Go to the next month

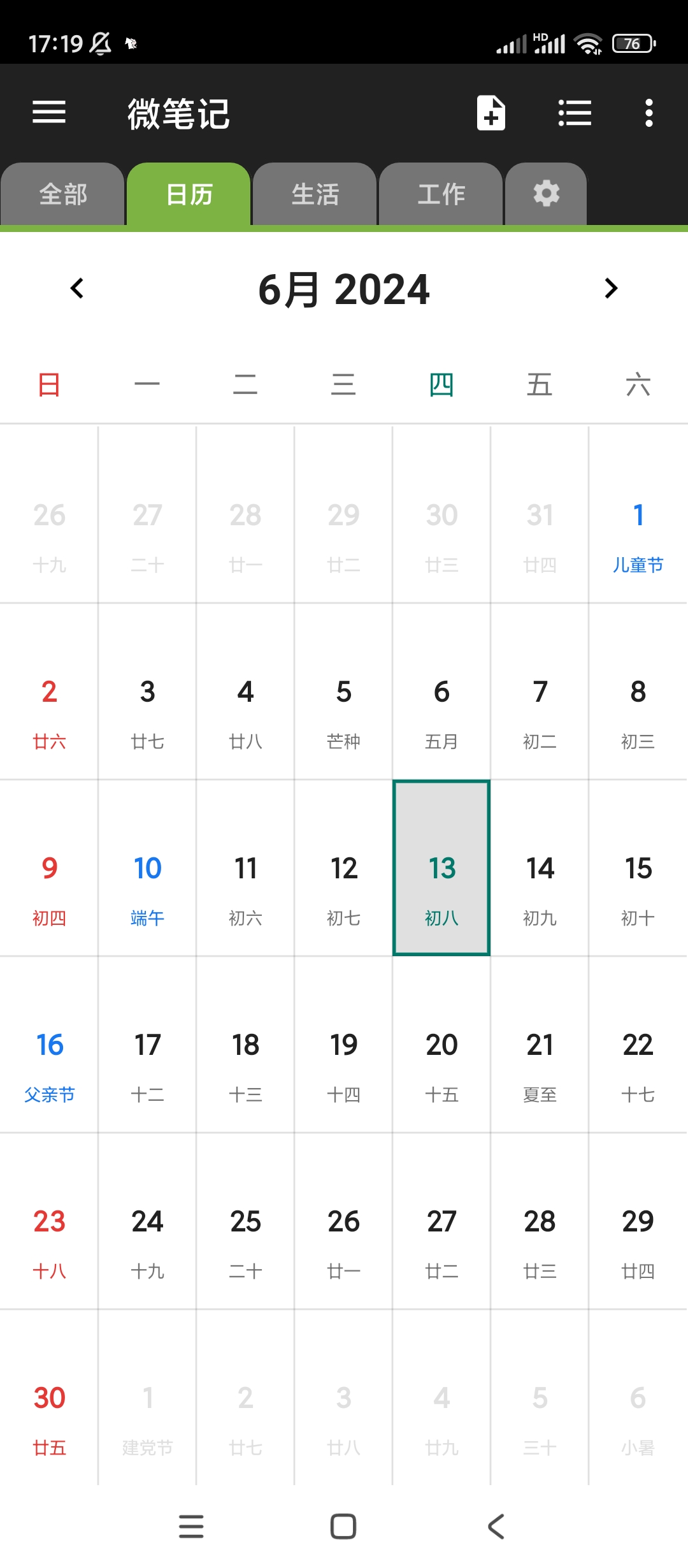611,289
